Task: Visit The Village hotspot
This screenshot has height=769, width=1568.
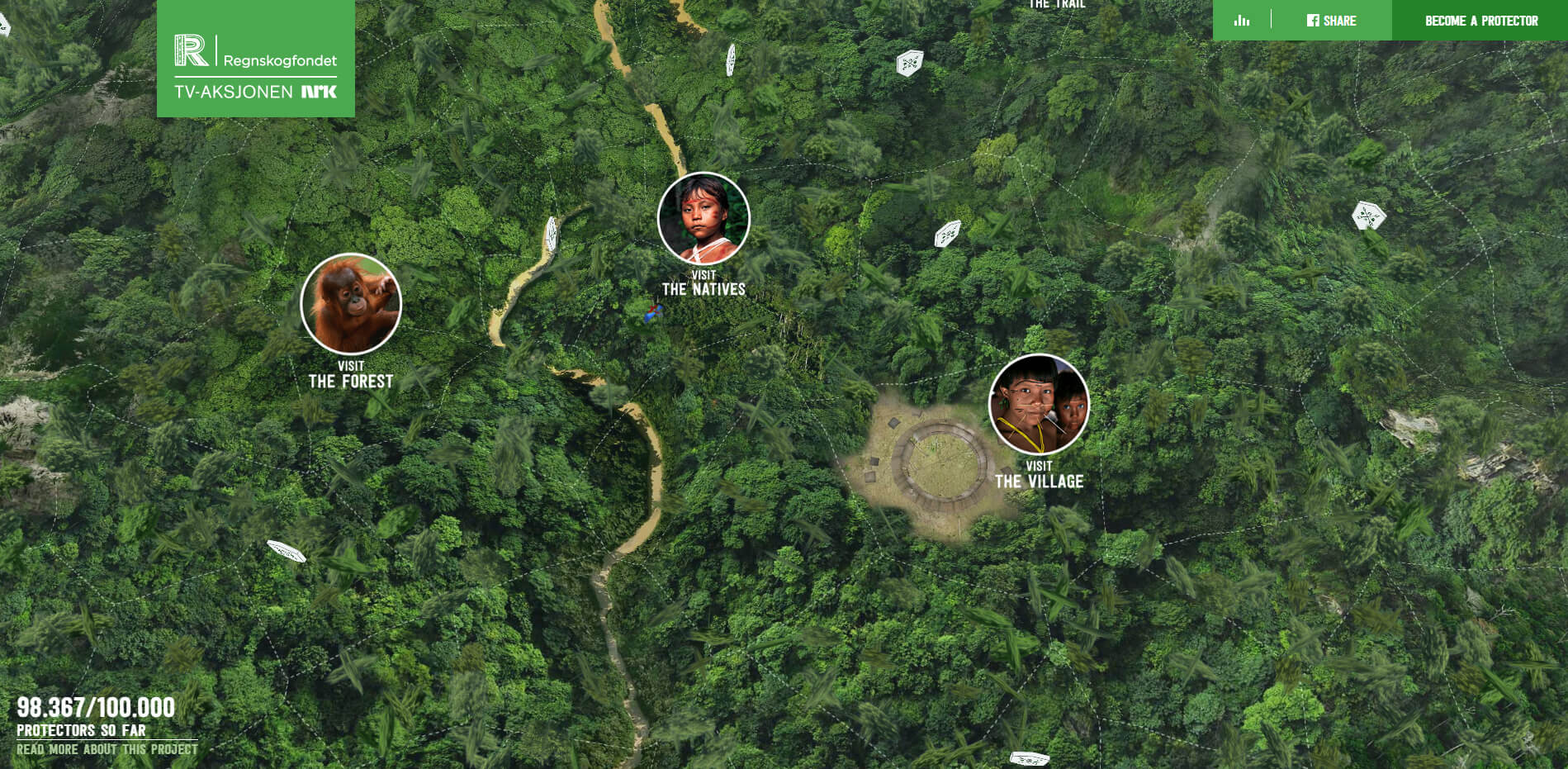Action: pyautogui.click(x=1039, y=405)
